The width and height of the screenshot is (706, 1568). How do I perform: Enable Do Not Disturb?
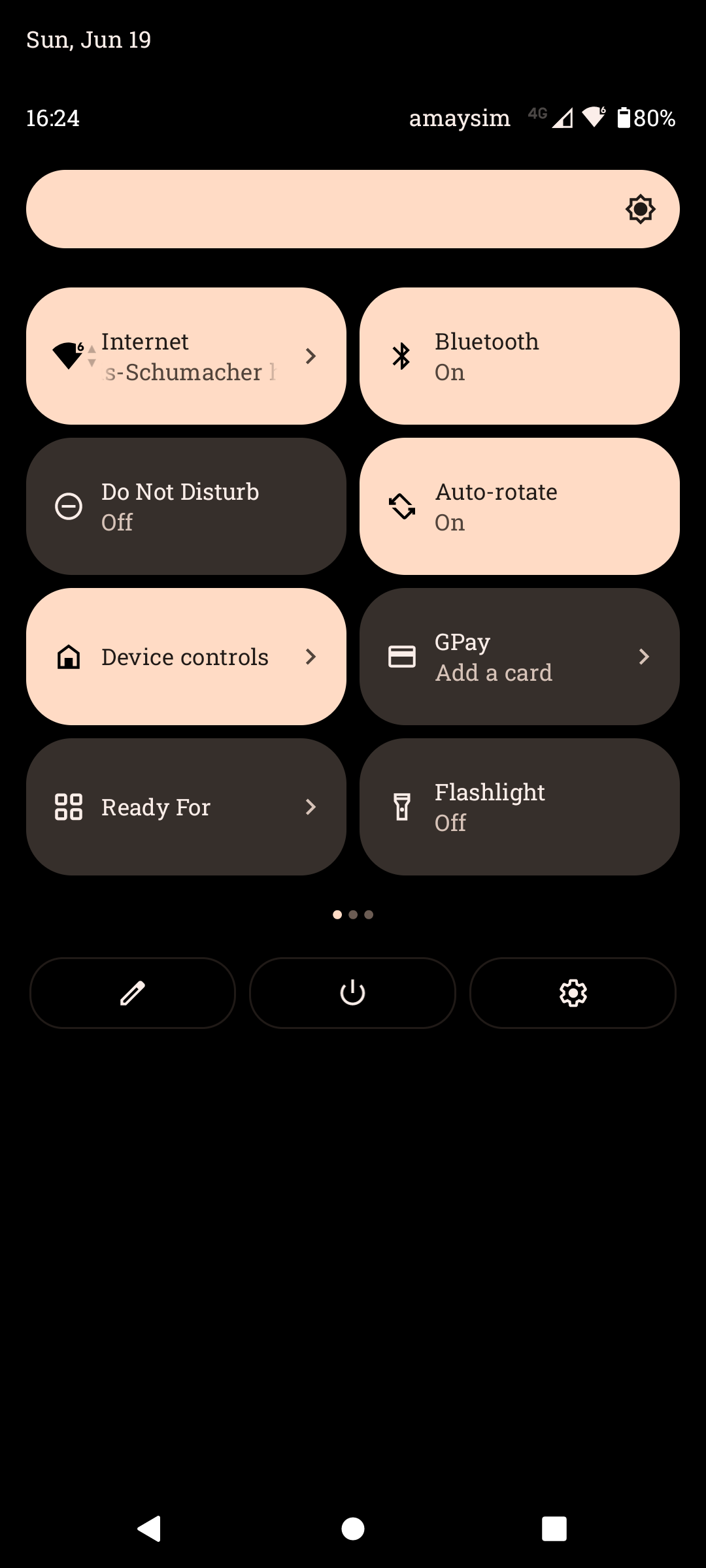(186, 506)
